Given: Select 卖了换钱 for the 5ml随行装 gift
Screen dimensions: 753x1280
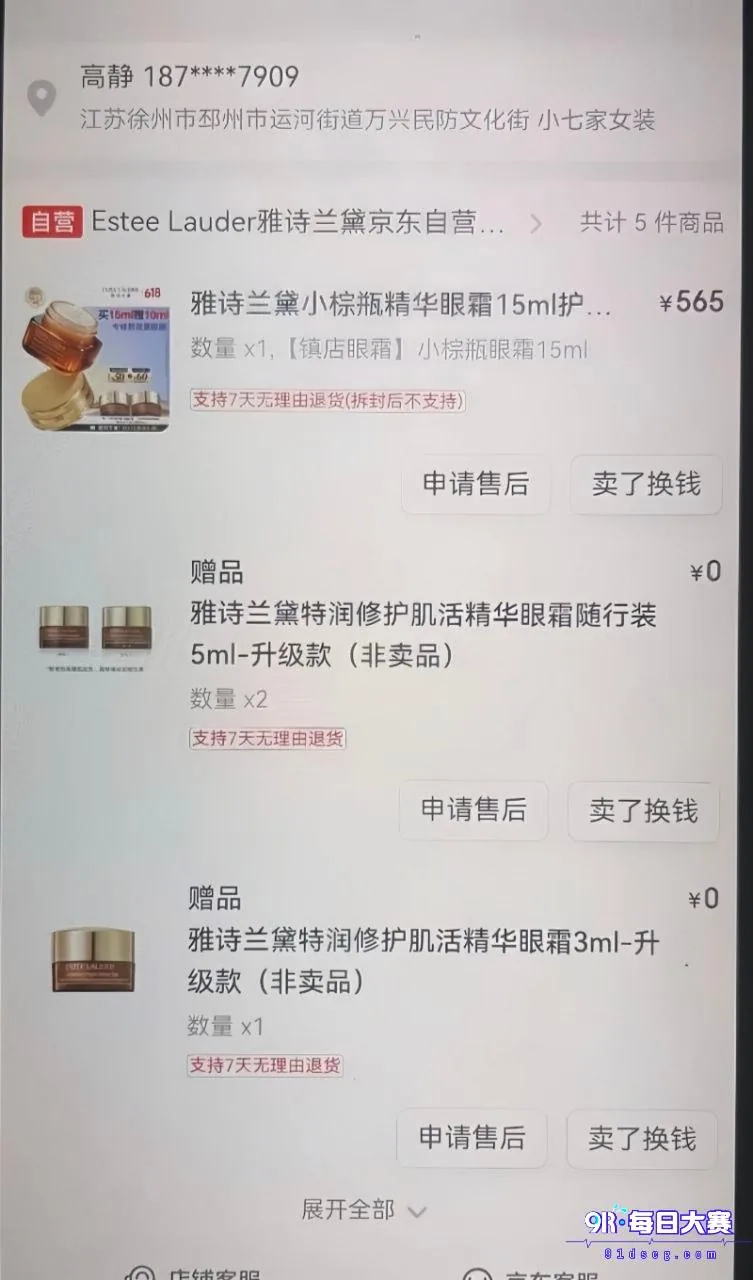Looking at the screenshot, I should [x=644, y=810].
